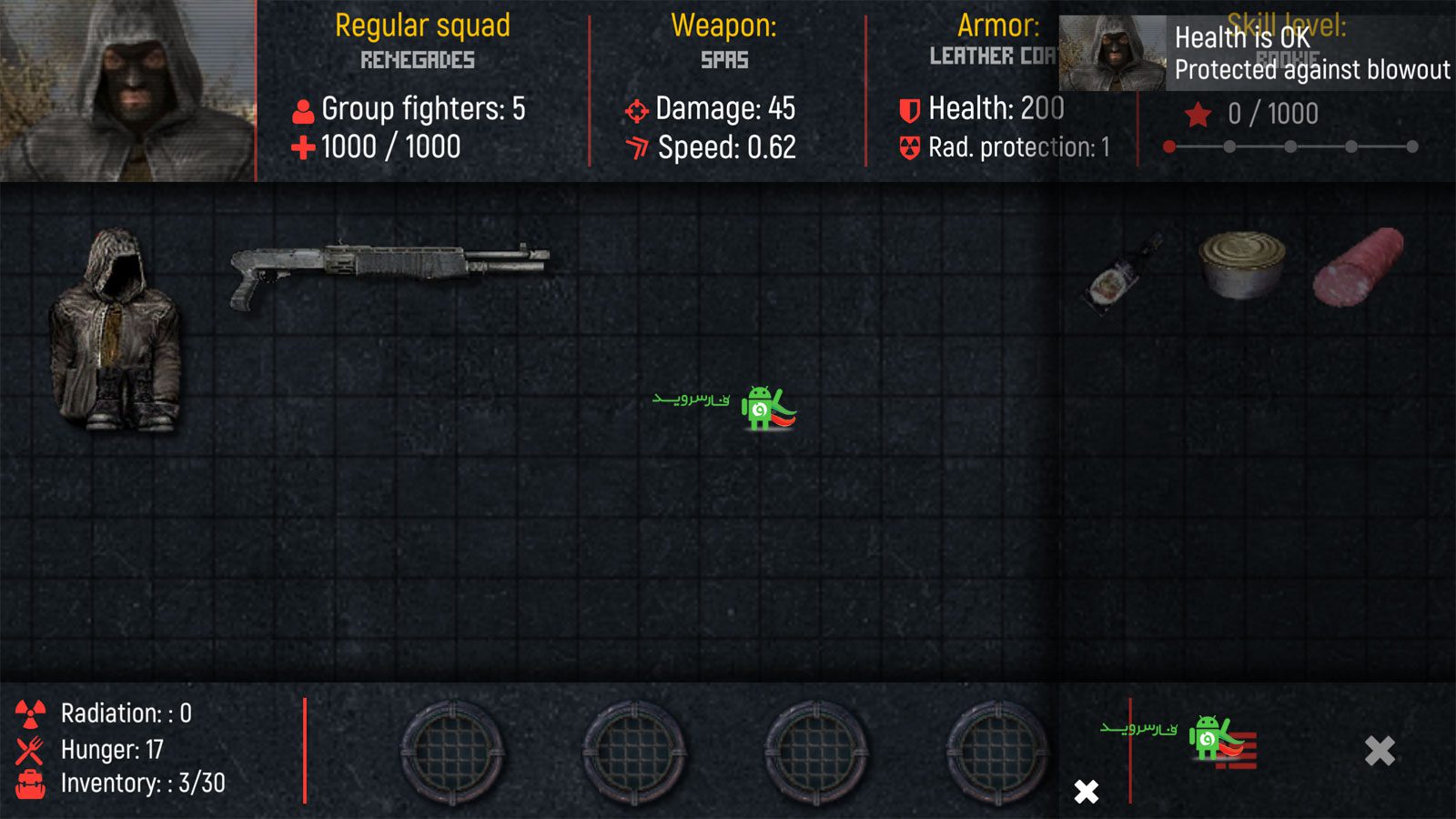
Task: Dismiss the Health is OK notification
Action: coord(1310,53)
